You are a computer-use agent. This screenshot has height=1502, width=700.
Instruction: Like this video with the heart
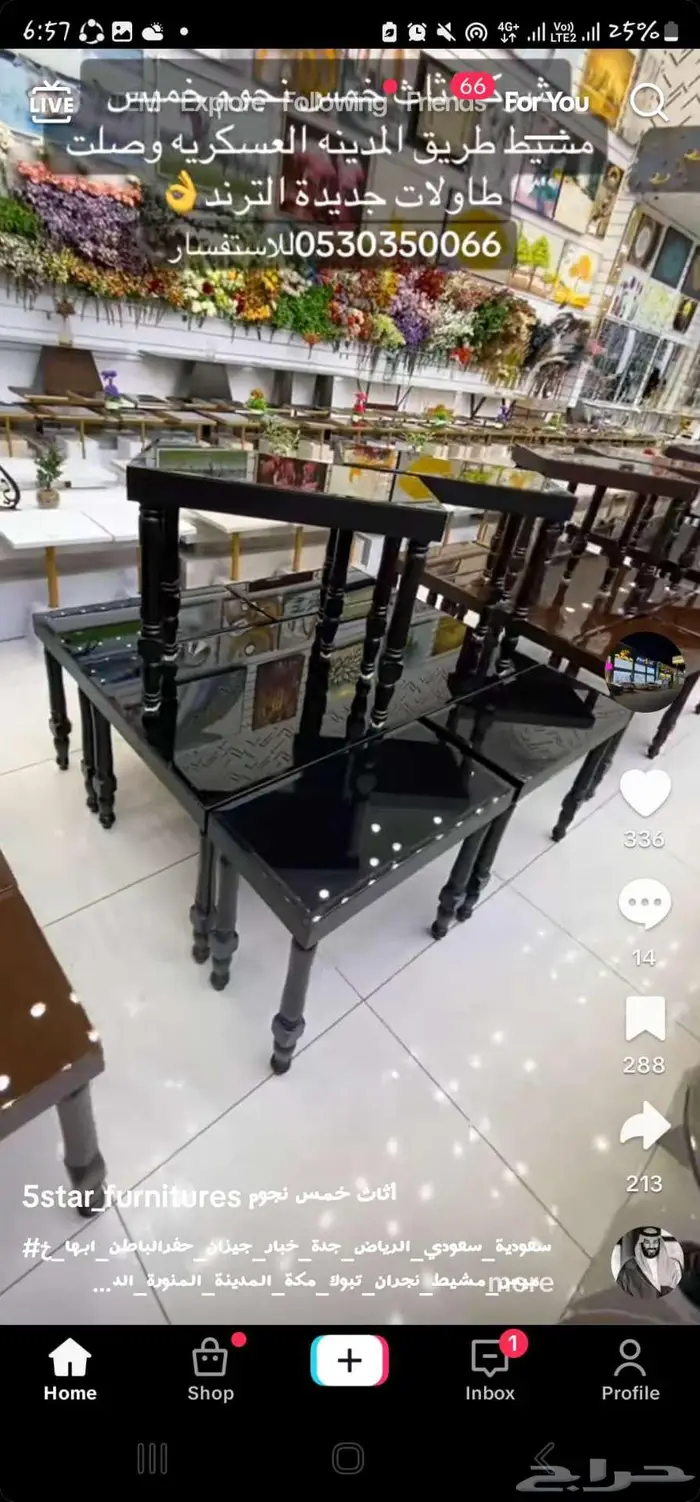tap(645, 793)
